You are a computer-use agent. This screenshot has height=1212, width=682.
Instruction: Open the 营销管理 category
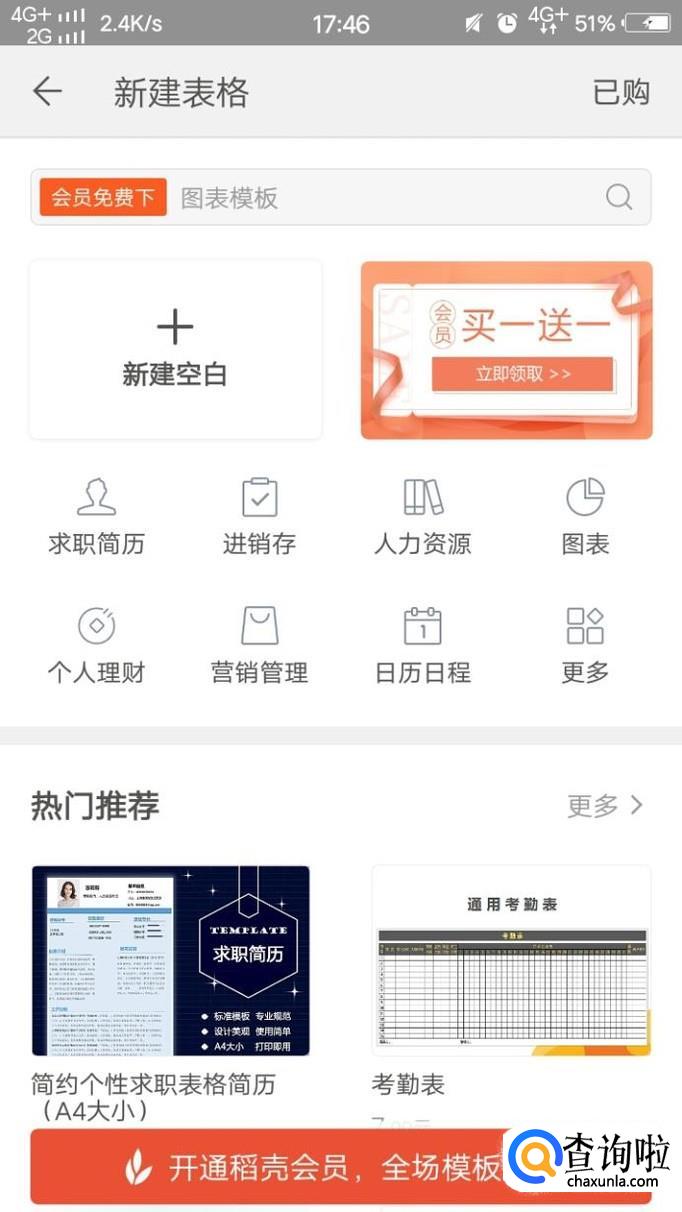tap(259, 645)
